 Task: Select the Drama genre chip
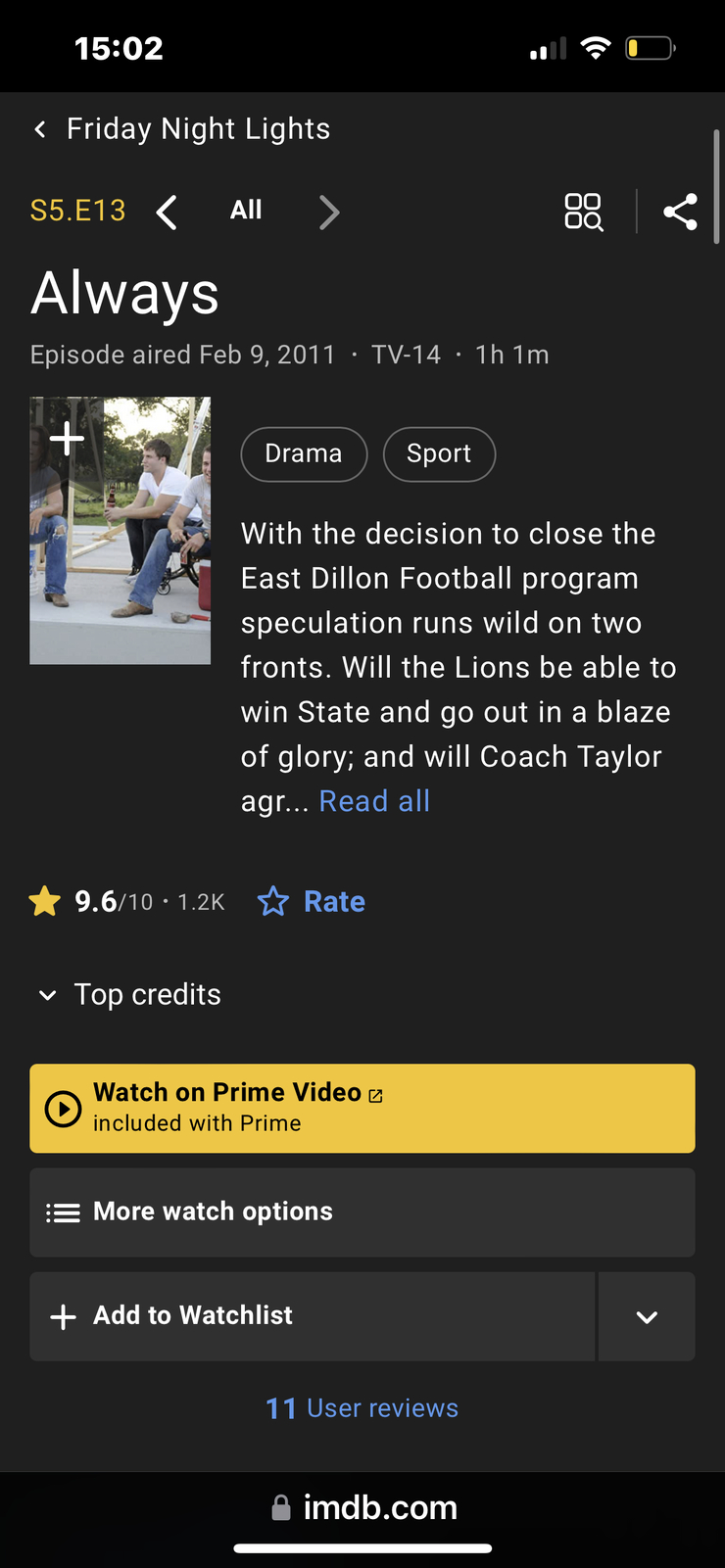pyautogui.click(x=304, y=454)
